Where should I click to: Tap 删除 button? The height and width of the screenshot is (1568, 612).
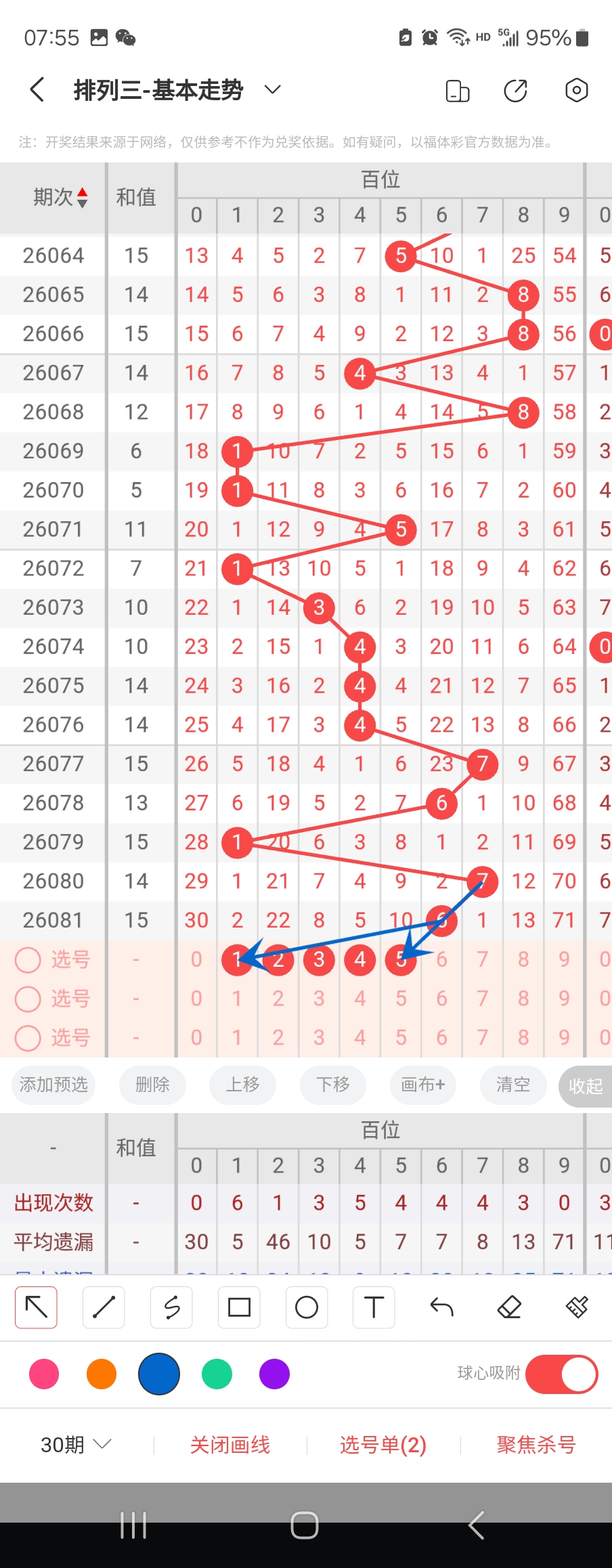point(152,1085)
